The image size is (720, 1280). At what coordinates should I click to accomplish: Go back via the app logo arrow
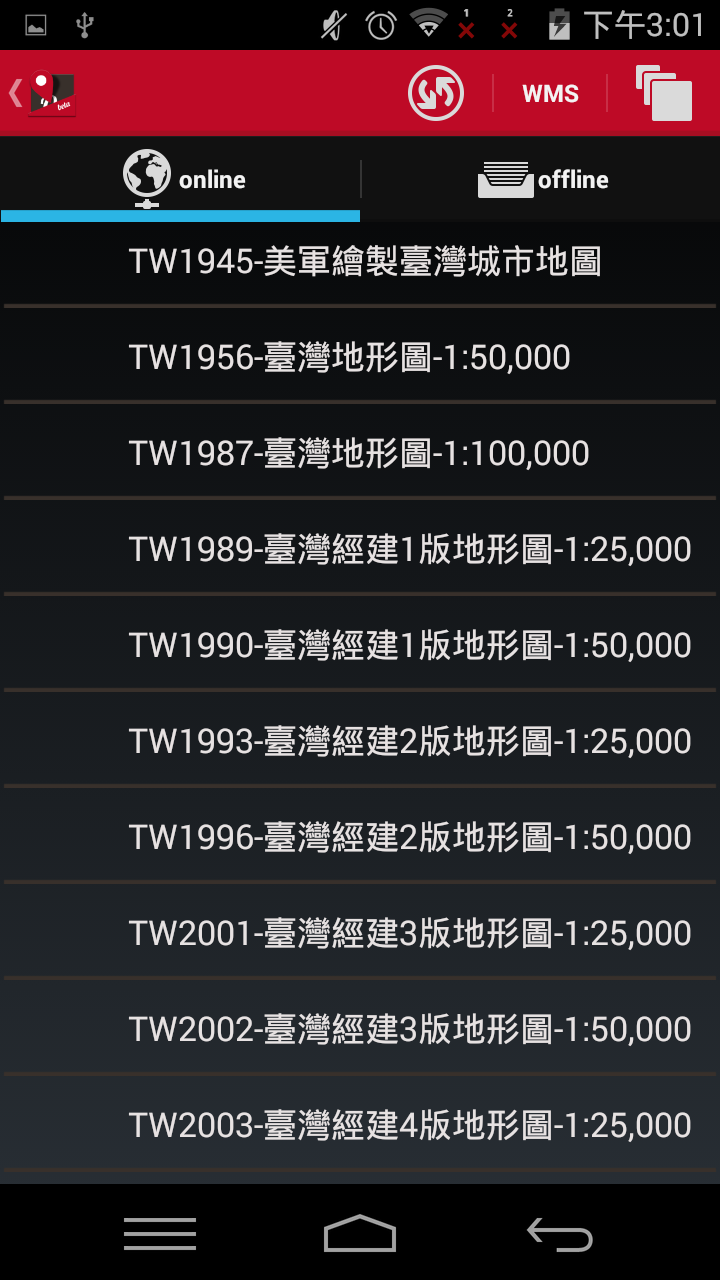click(43, 93)
